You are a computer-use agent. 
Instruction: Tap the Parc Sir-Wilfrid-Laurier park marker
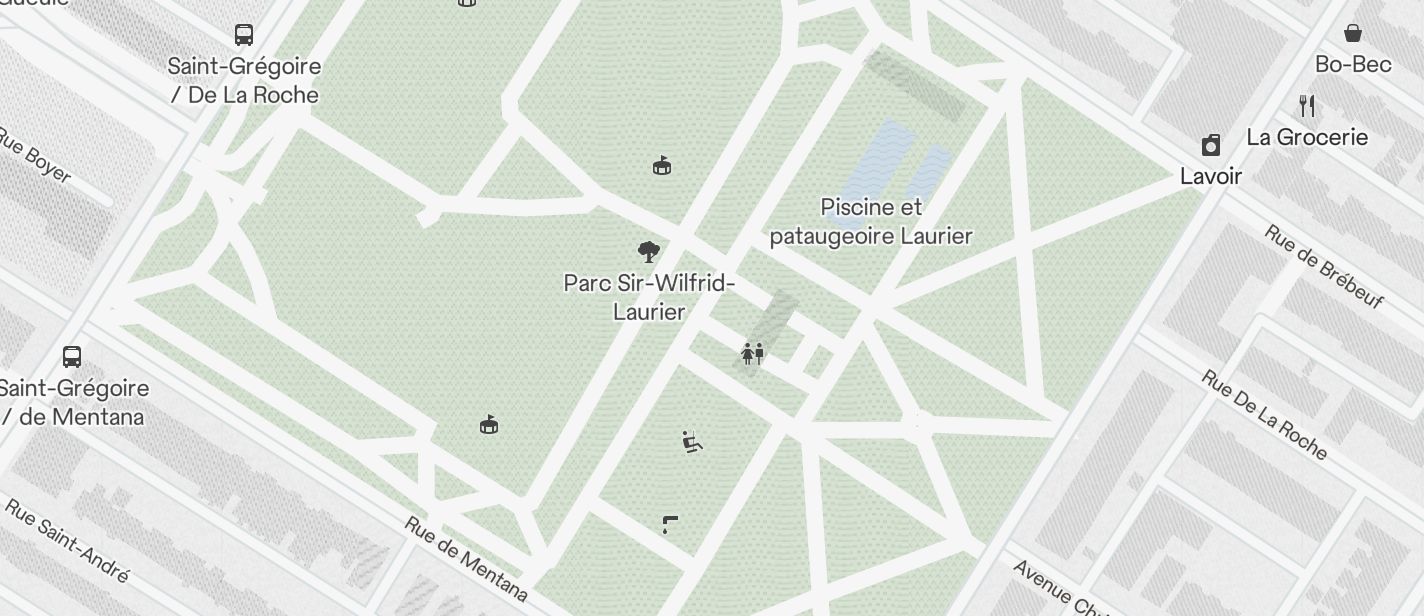[649, 252]
